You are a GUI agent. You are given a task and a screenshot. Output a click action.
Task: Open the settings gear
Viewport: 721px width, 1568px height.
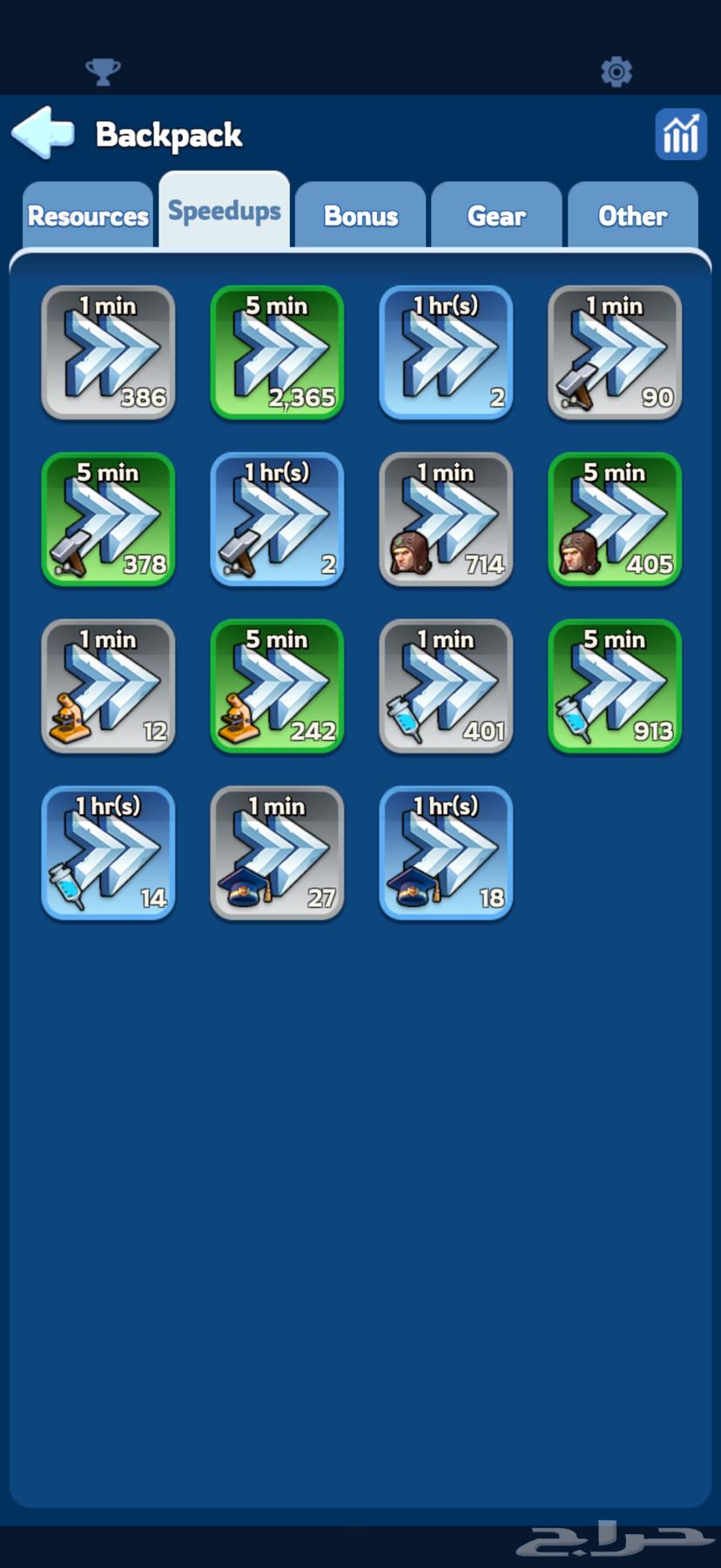coord(617,71)
